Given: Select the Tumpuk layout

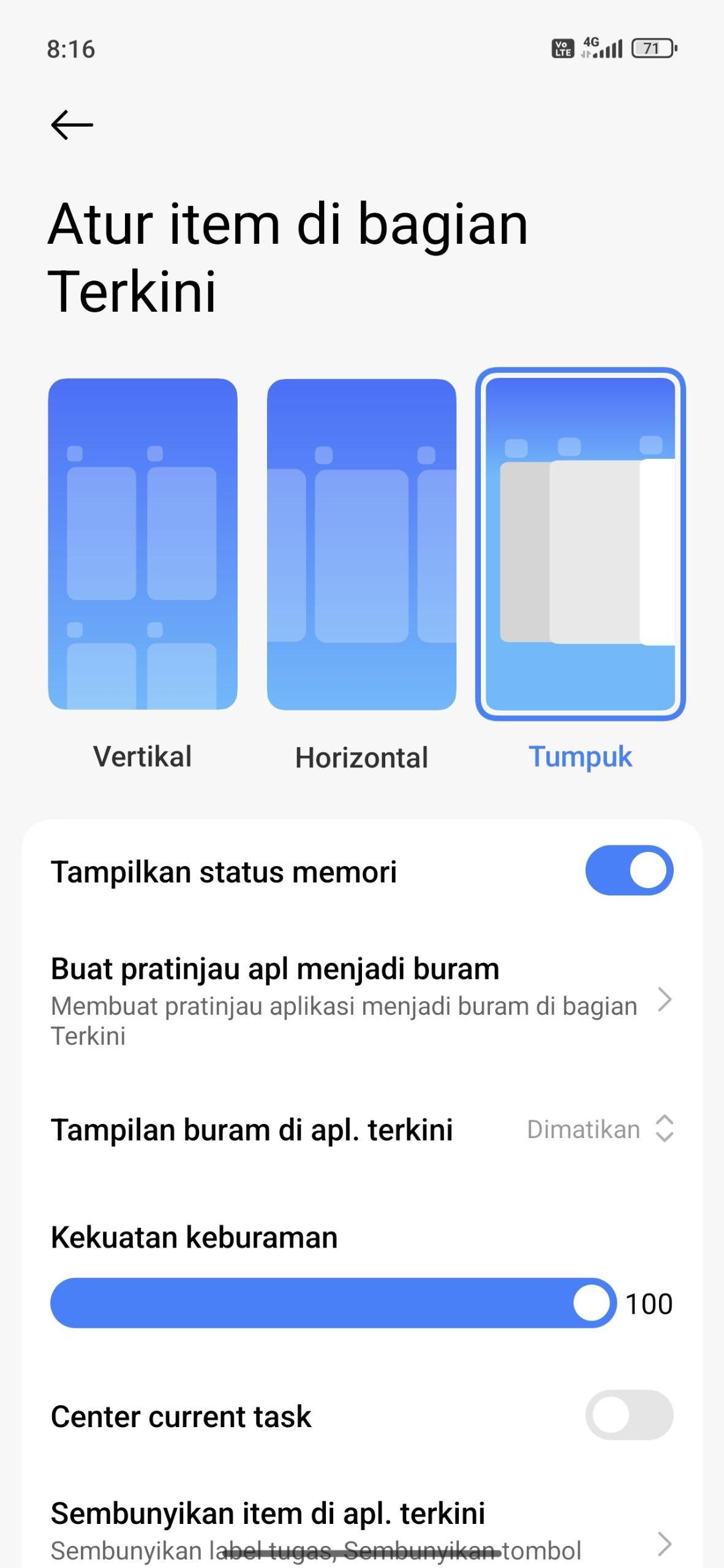Looking at the screenshot, I should [x=580, y=544].
